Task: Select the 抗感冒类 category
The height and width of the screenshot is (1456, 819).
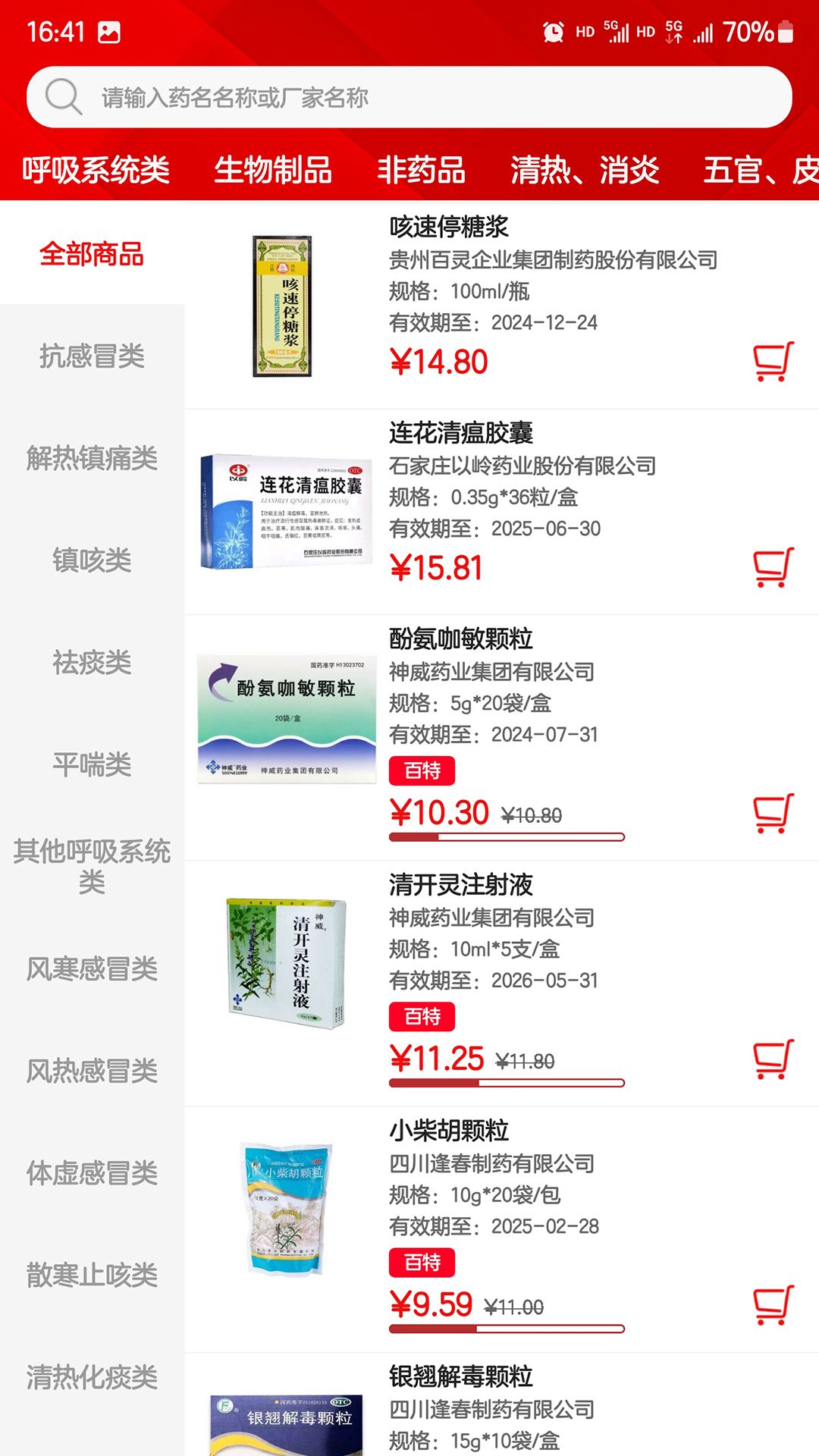Action: click(92, 358)
